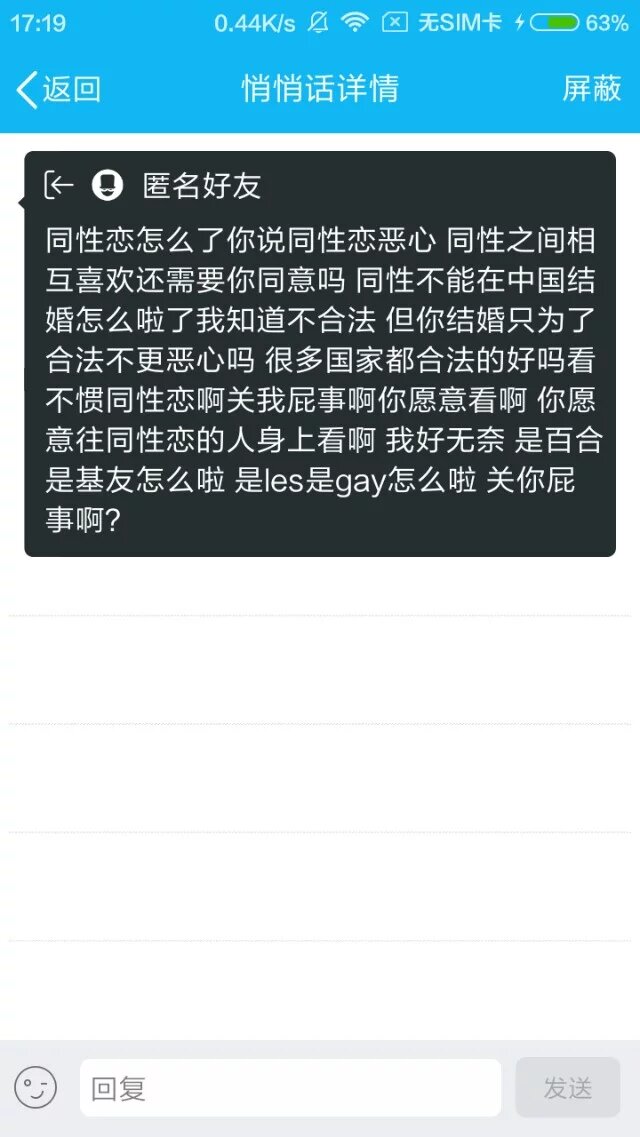This screenshot has height=1137, width=640.
Task: Open the 匿名好友 avatar
Action: (107, 185)
